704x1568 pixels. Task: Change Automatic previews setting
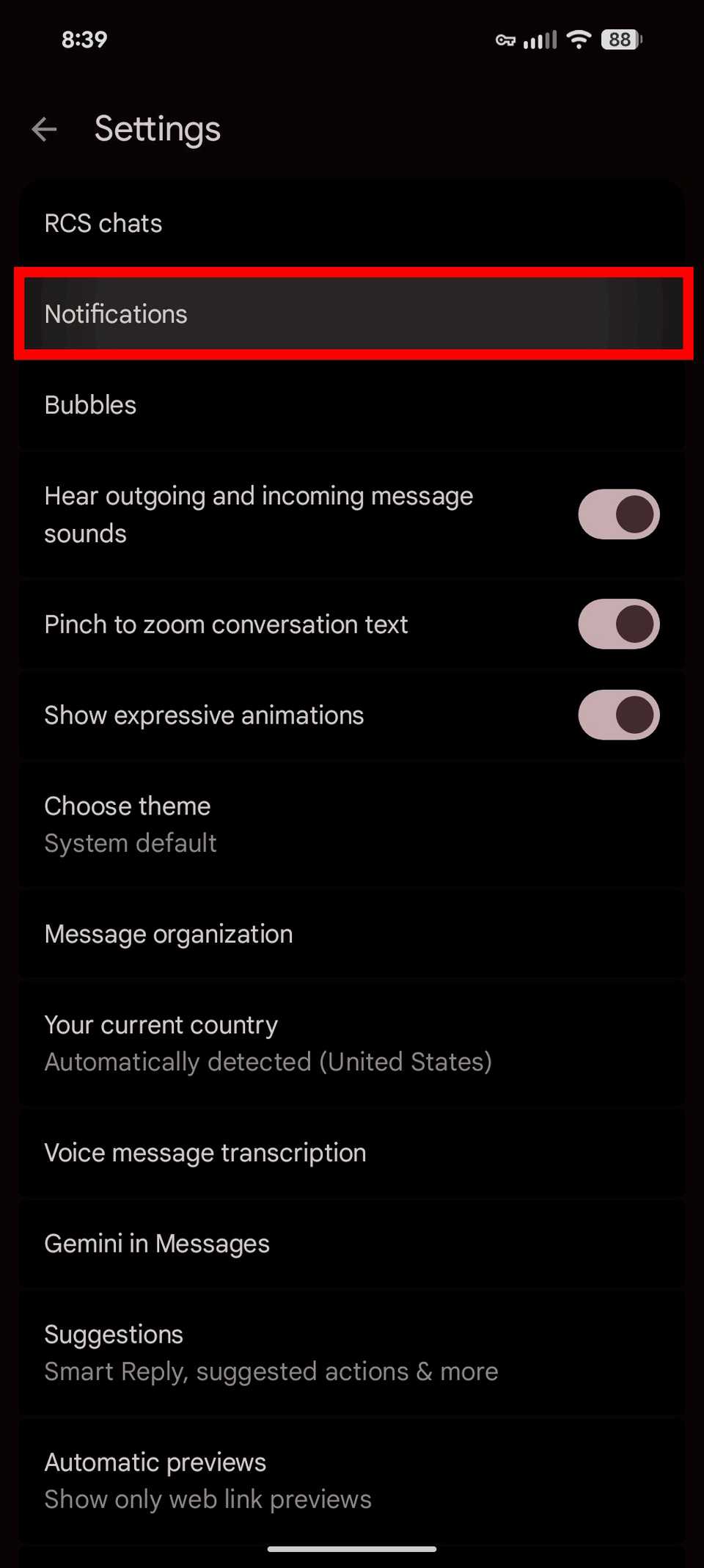click(x=352, y=1479)
